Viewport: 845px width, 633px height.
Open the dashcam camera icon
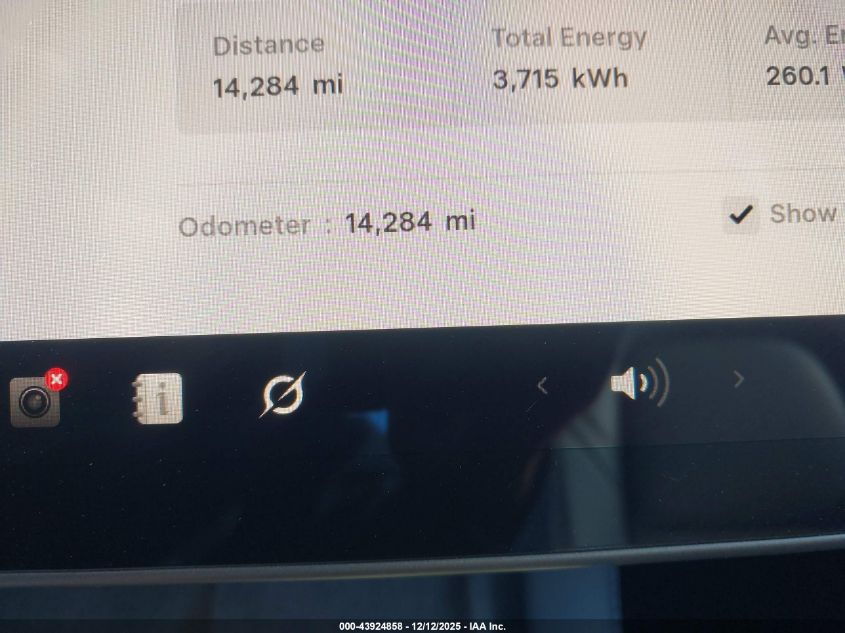(35, 400)
